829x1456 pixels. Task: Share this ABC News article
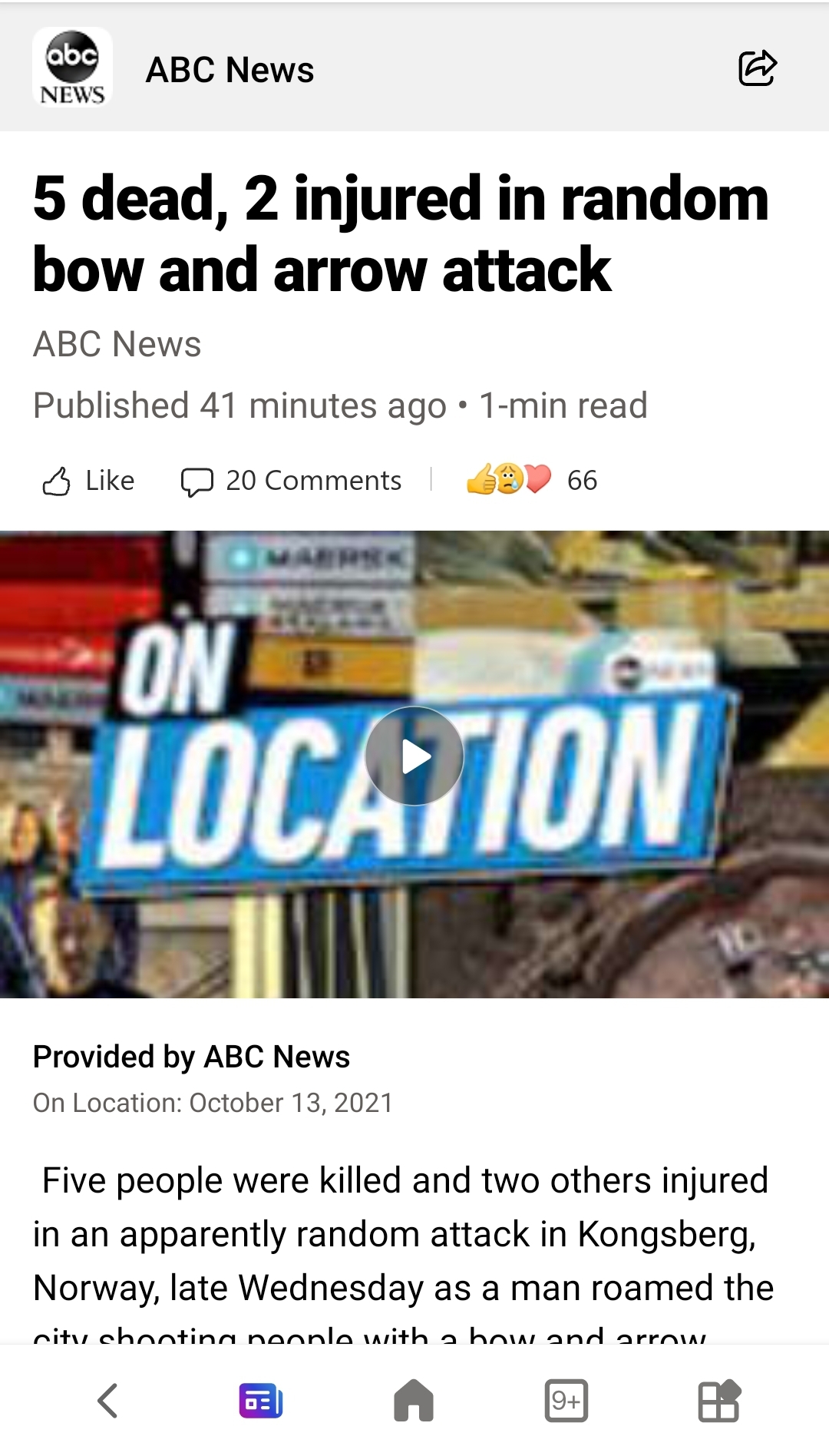pyautogui.click(x=758, y=68)
